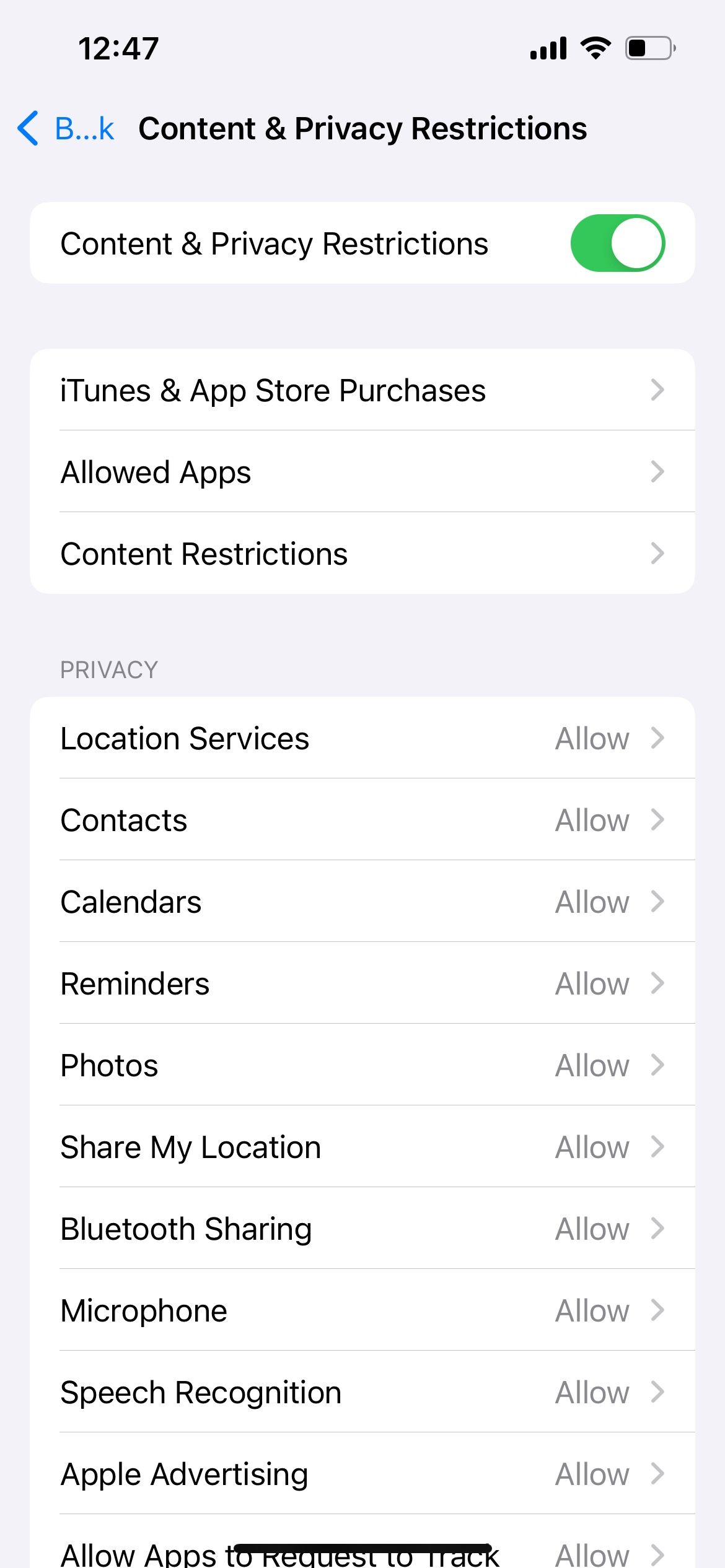Tap the Wi-Fi status icon

pyautogui.click(x=595, y=48)
